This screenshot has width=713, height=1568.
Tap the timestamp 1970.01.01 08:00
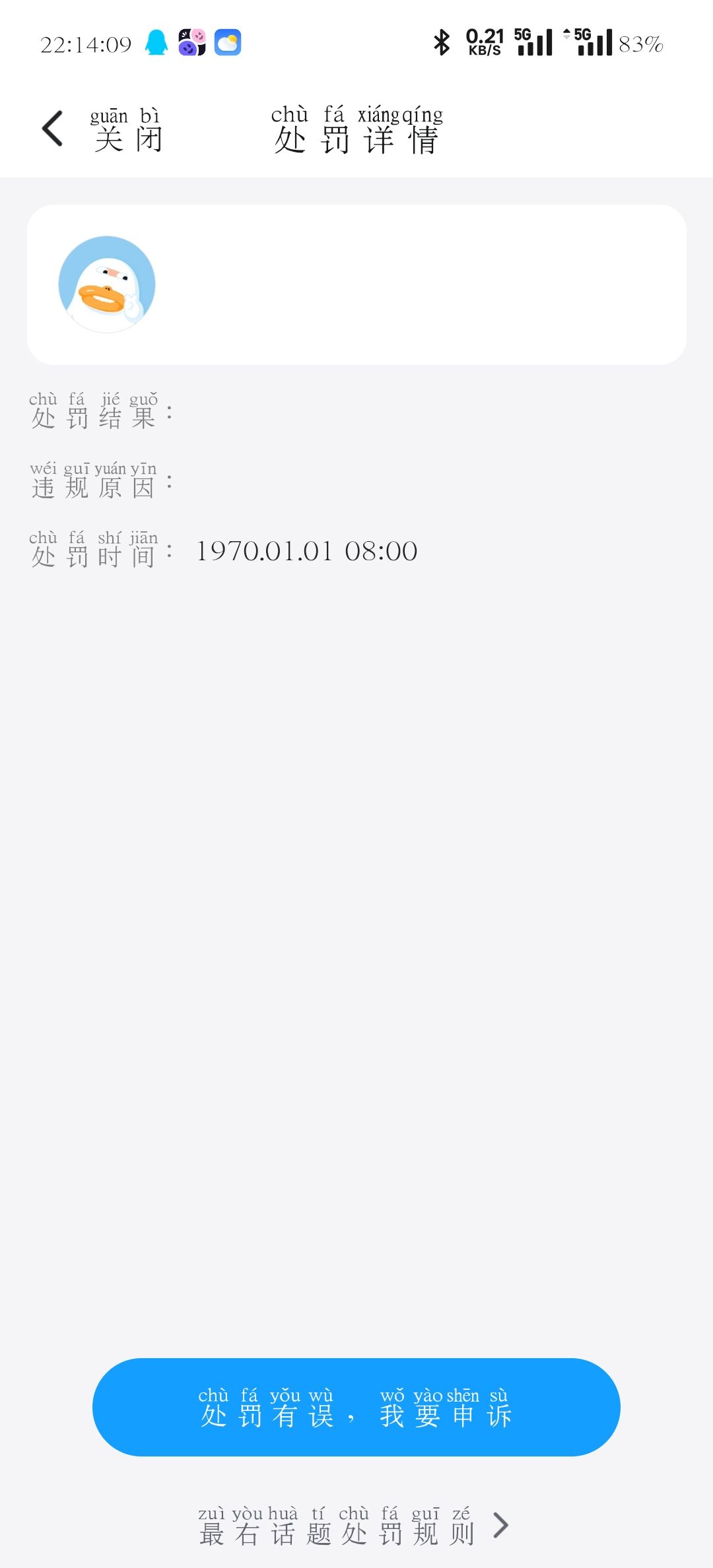point(306,552)
